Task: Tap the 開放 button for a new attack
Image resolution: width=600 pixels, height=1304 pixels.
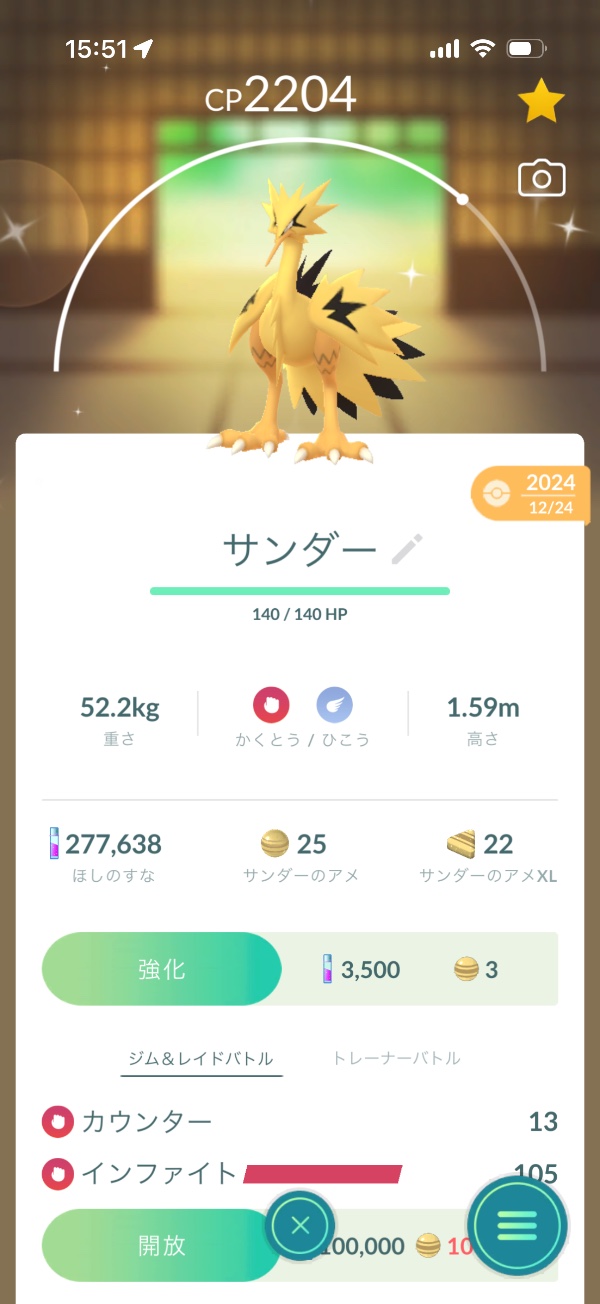Action: (x=160, y=1245)
